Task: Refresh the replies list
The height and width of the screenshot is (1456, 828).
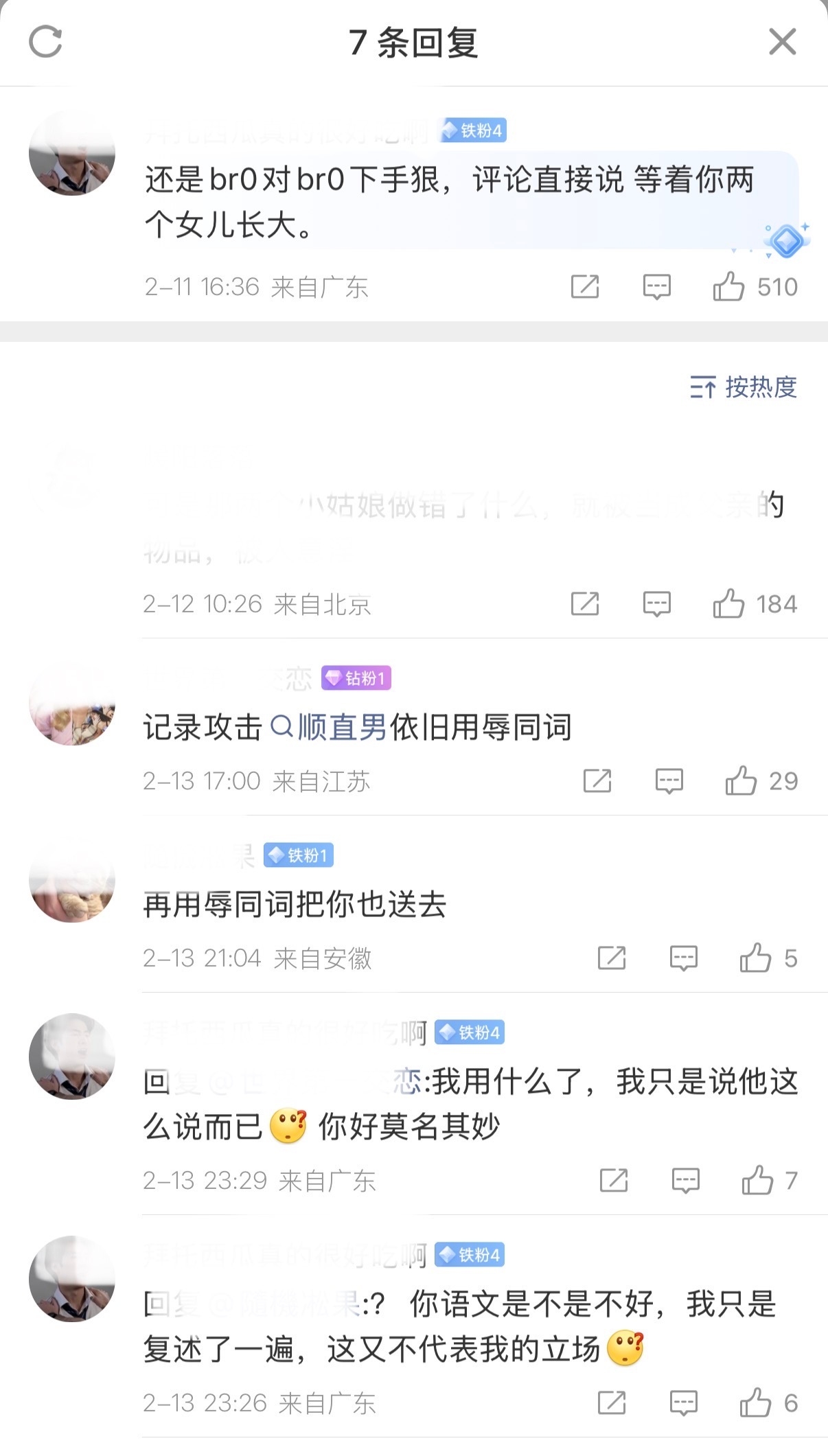Action: (x=46, y=42)
